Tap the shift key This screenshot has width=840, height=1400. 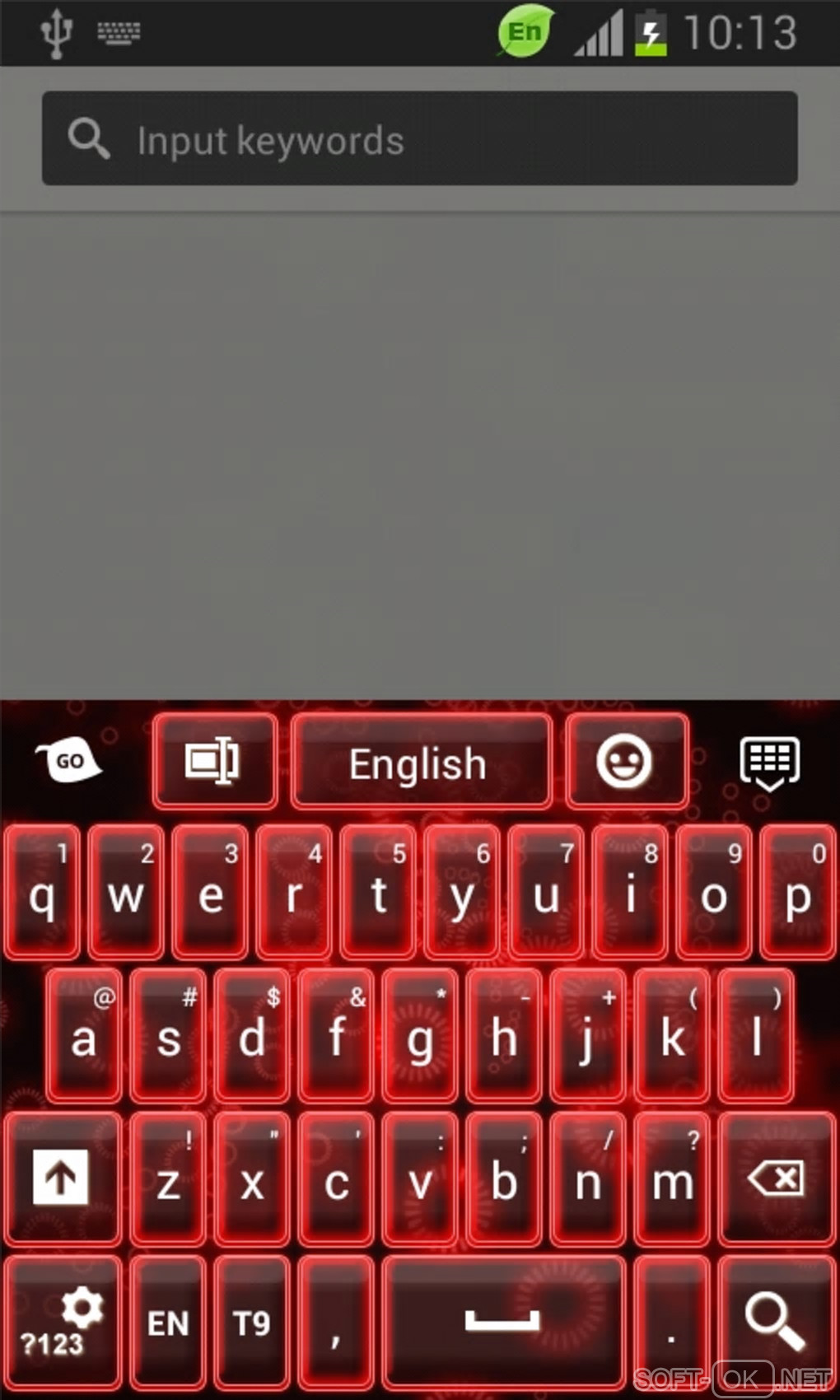pos(62,1178)
